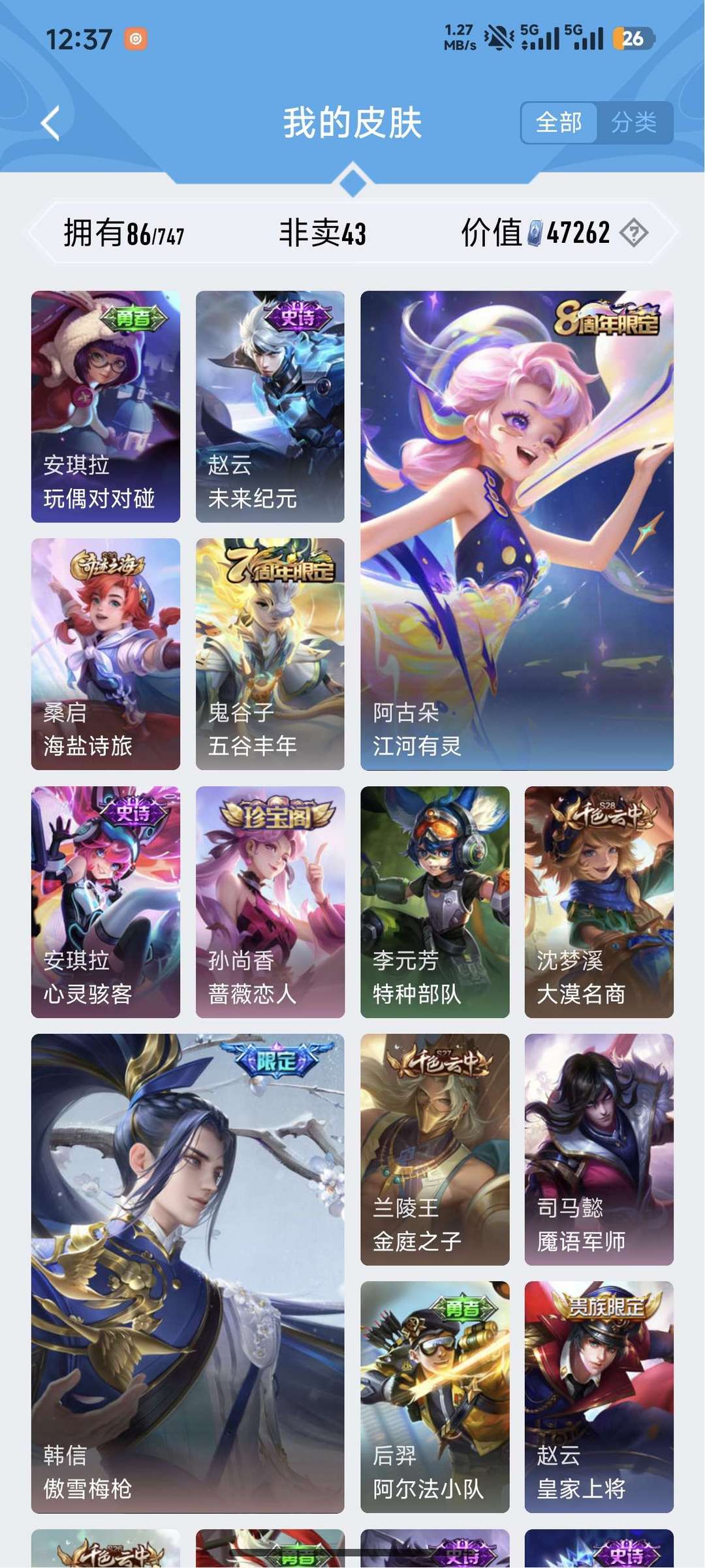Open the 孙尚香 蔷薇恋人 skin card
Image resolution: width=705 pixels, height=1568 pixels.
tap(270, 902)
